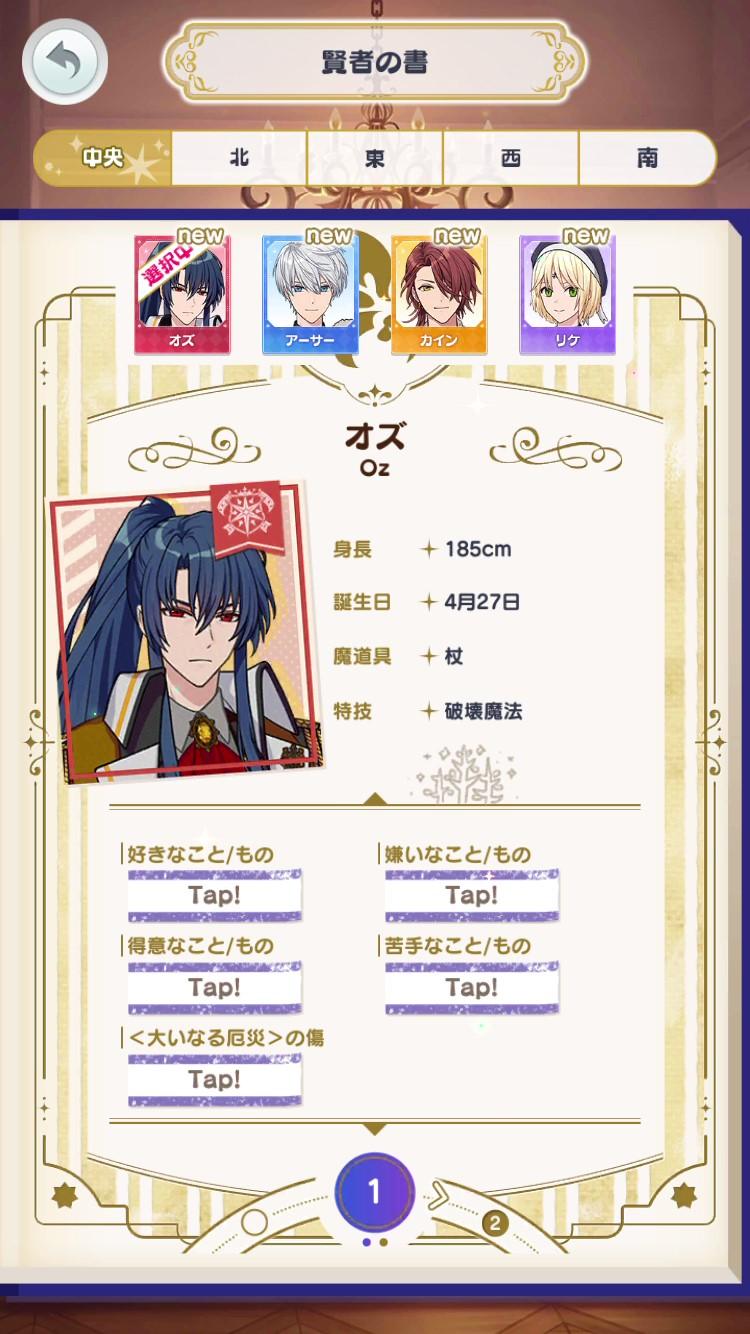Switch to the 北 tab
This screenshot has height=1334, width=750.
pyautogui.click(x=239, y=158)
